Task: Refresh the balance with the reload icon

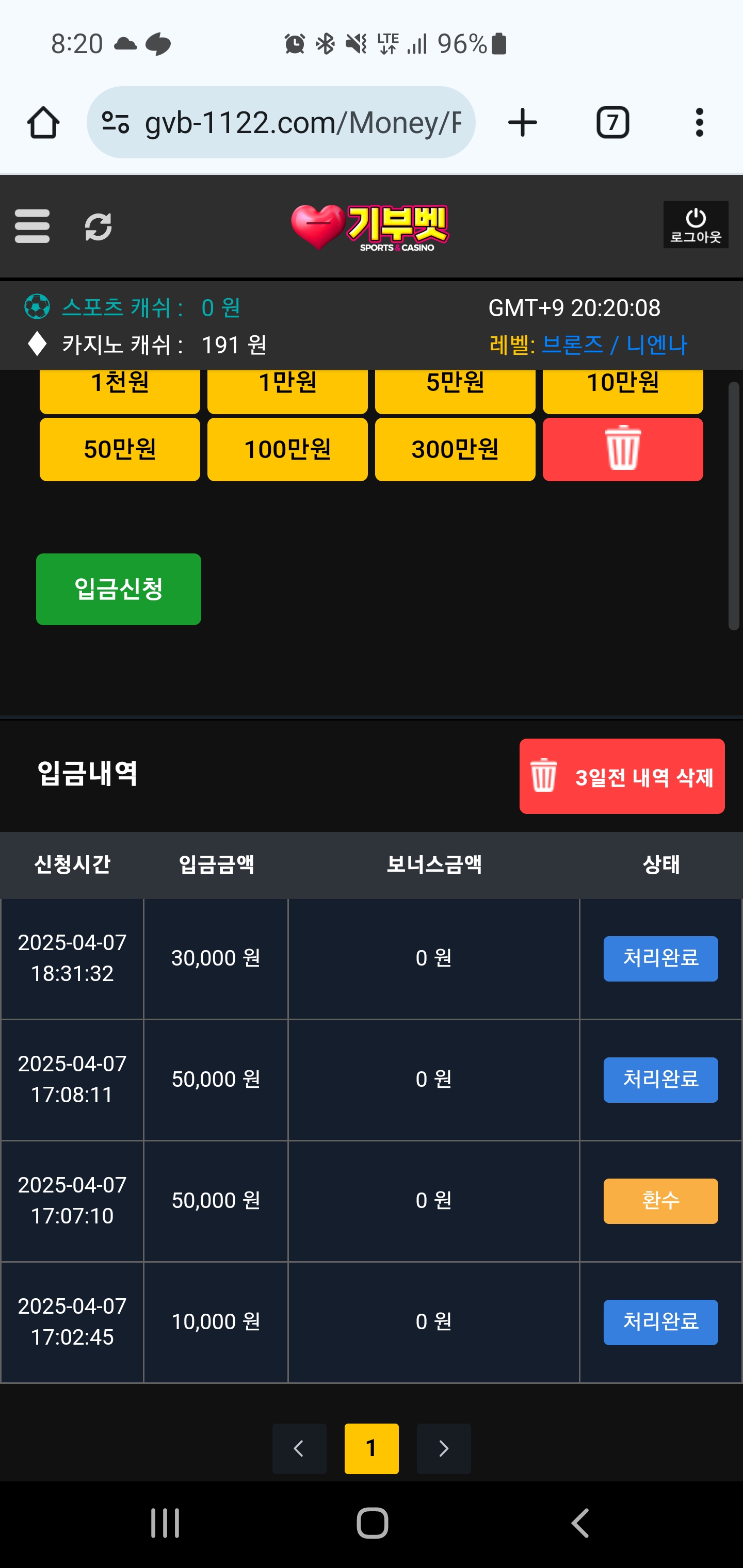Action: tap(98, 227)
